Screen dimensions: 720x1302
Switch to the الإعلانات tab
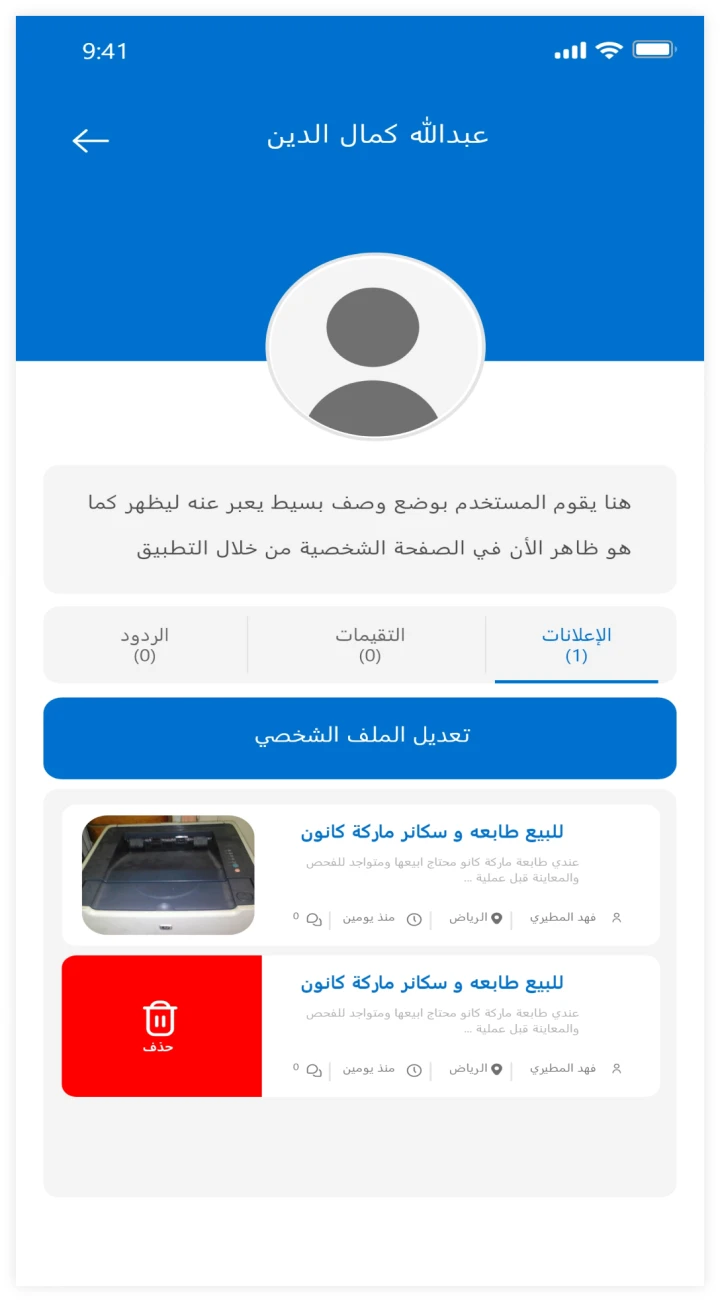[576, 645]
